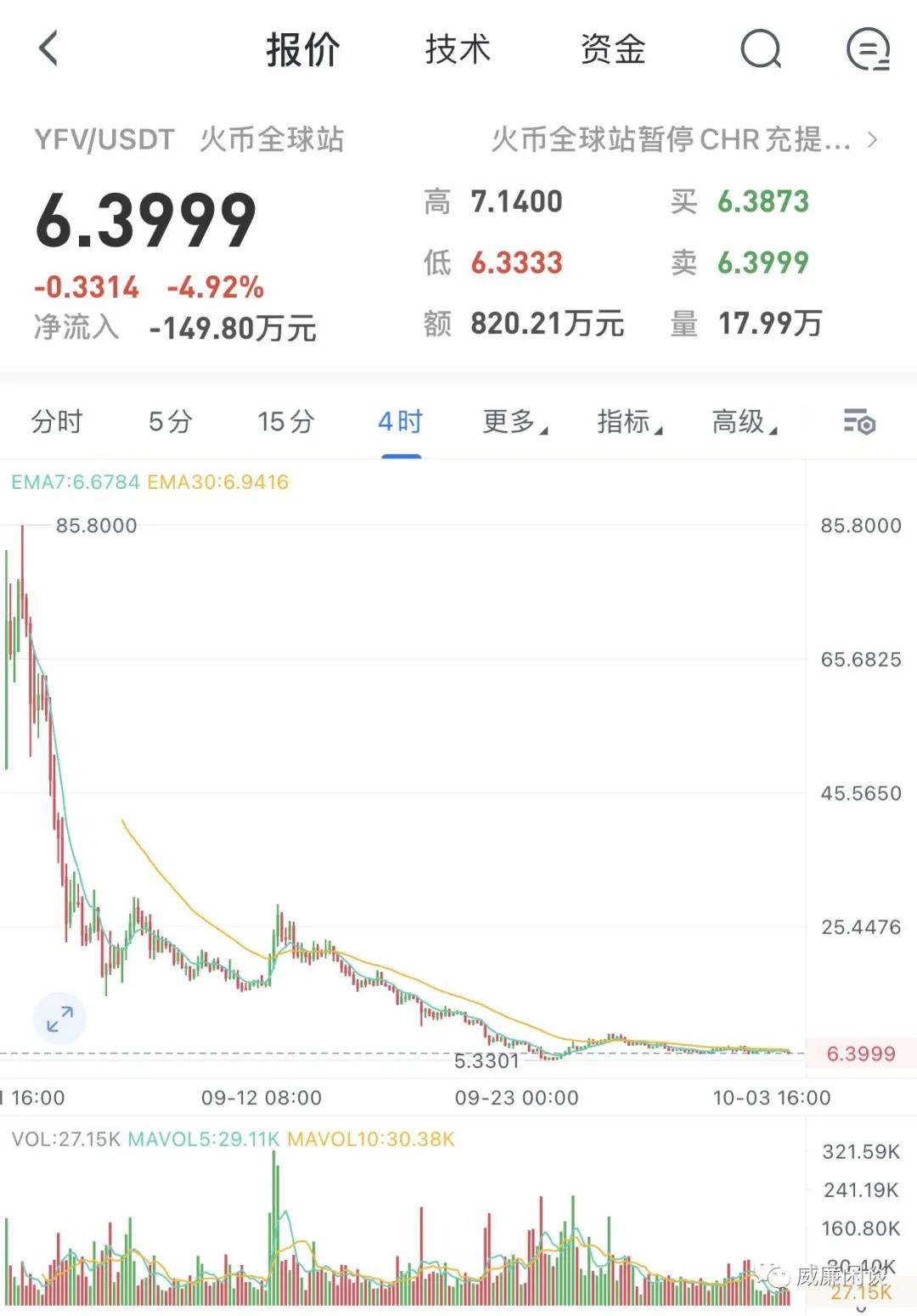Select the 5分 timeframe
Screen dimensions: 917x1316
(x=171, y=421)
